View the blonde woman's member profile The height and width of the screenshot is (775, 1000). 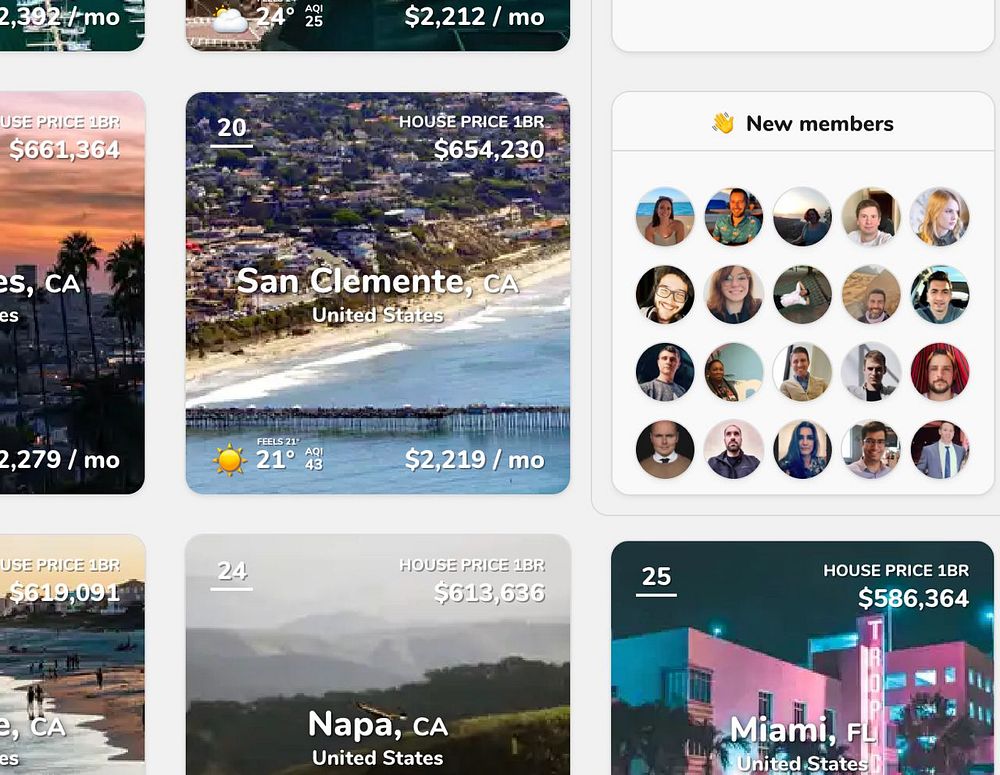939,217
